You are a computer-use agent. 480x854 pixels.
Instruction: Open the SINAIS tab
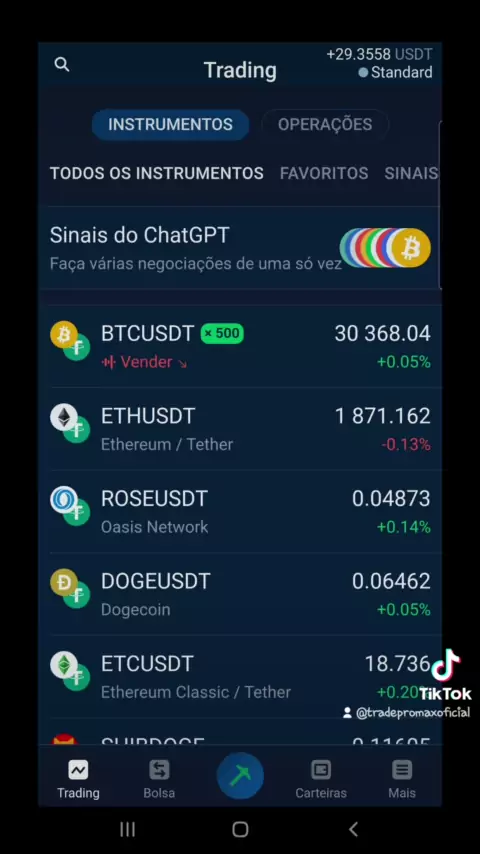[x=411, y=173]
